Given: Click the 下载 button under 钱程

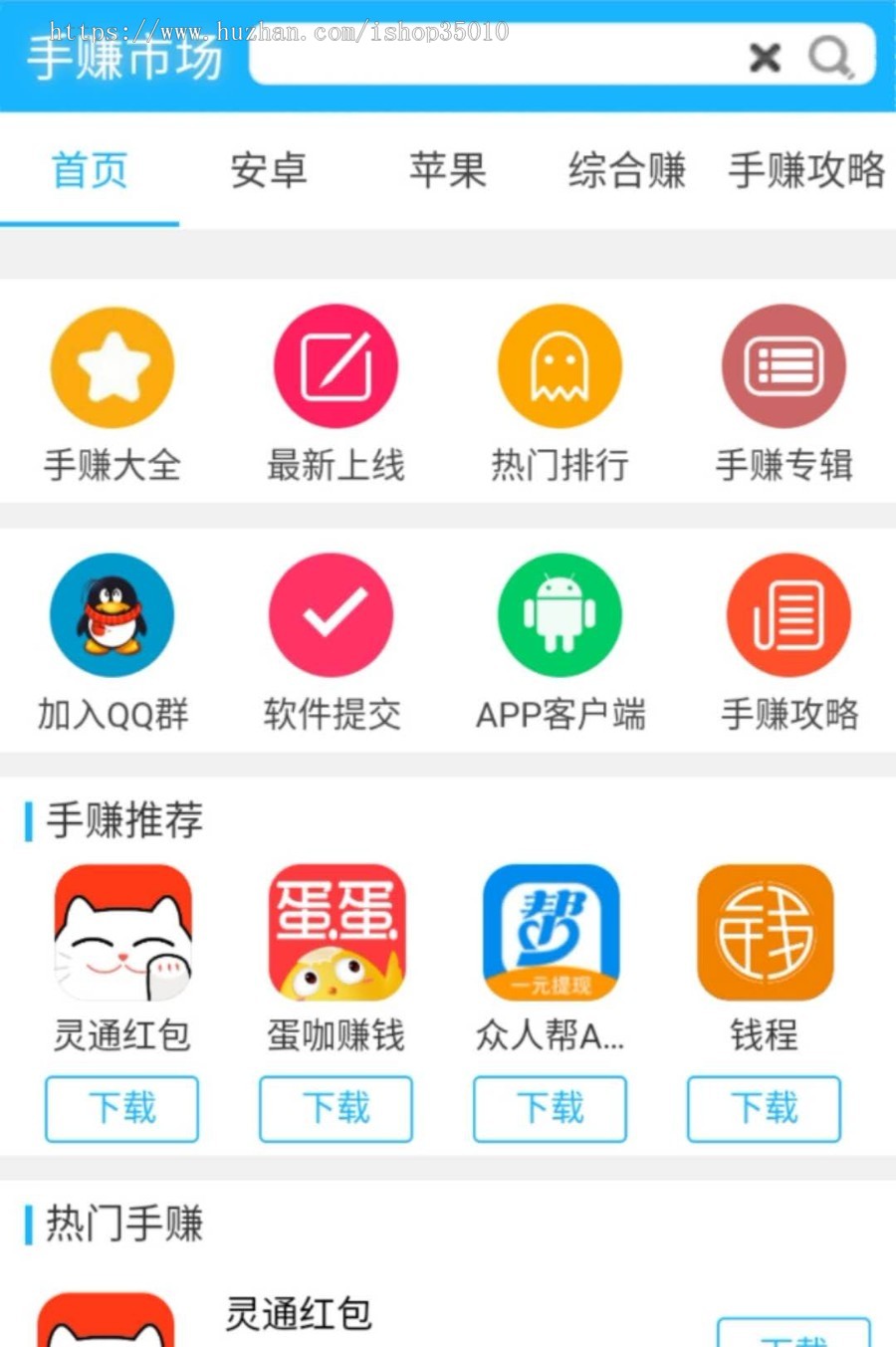Looking at the screenshot, I should [x=764, y=1108].
